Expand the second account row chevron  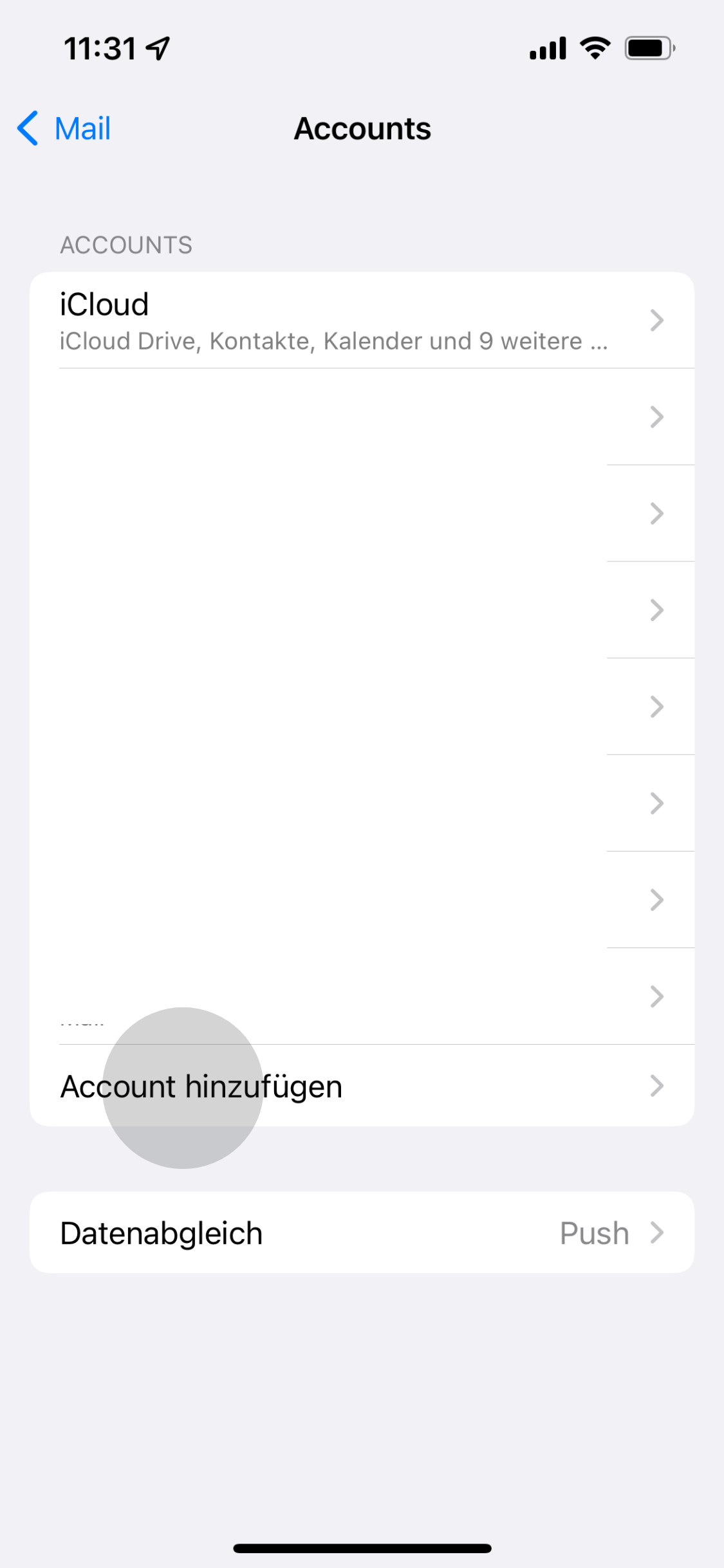pos(657,417)
